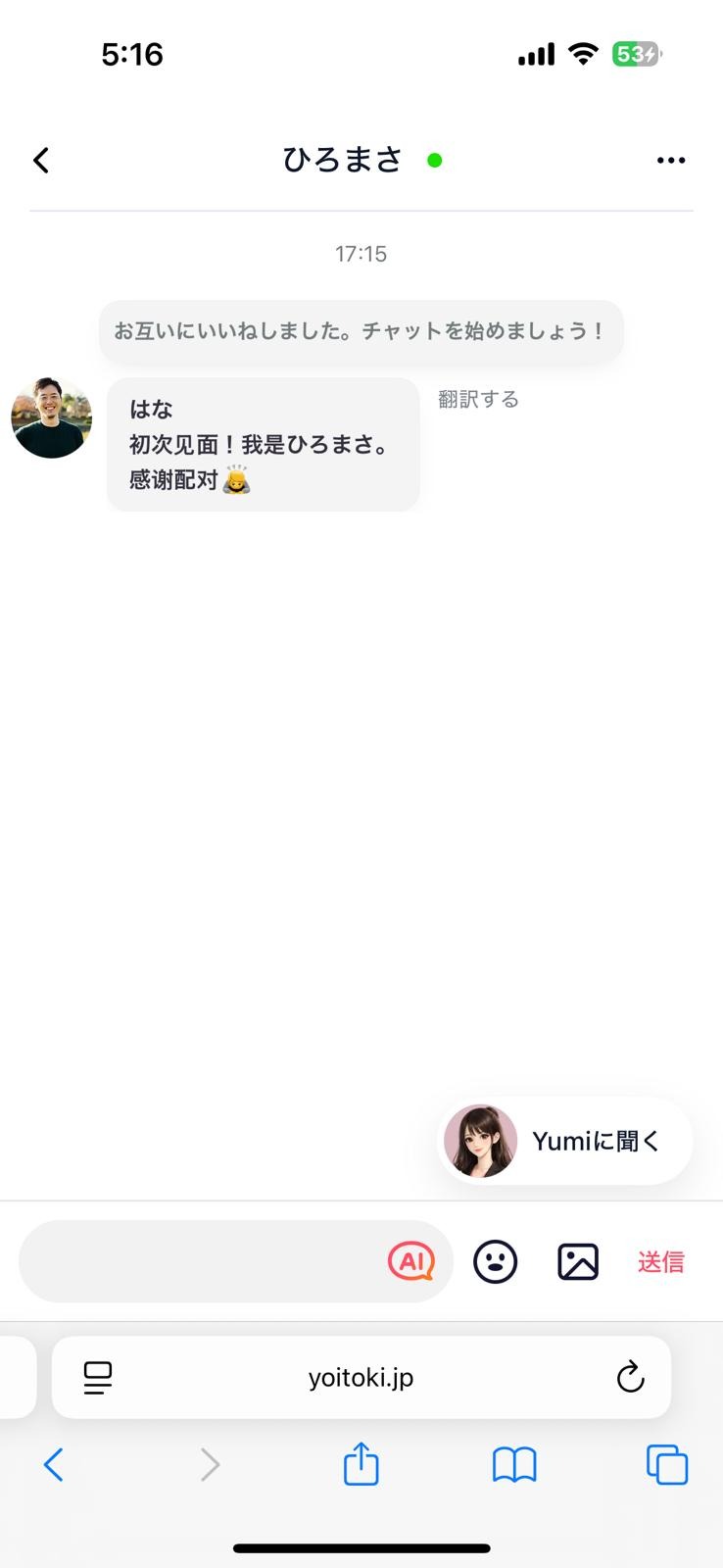The width and height of the screenshot is (723, 1568).
Task: Attach an image to the chat
Action: pyautogui.click(x=578, y=1261)
